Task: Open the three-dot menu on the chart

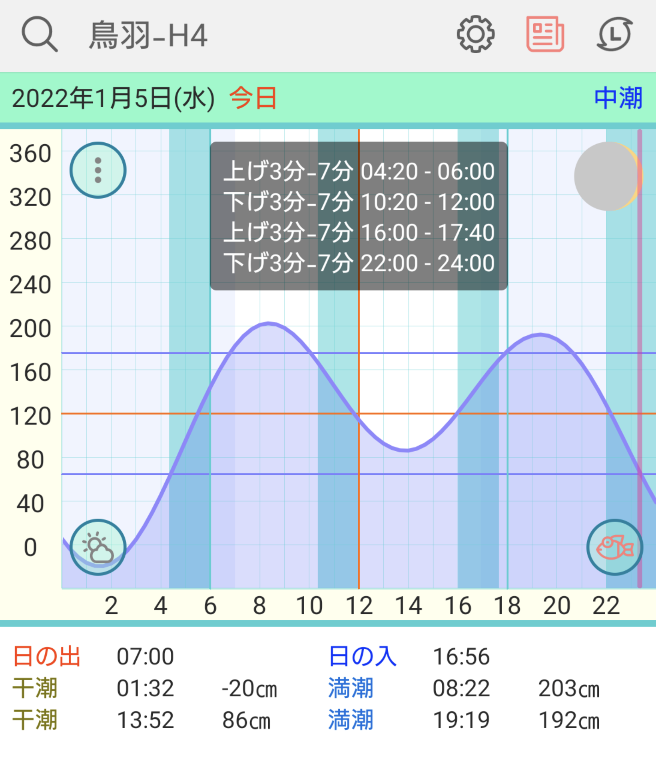Action: tap(98, 170)
